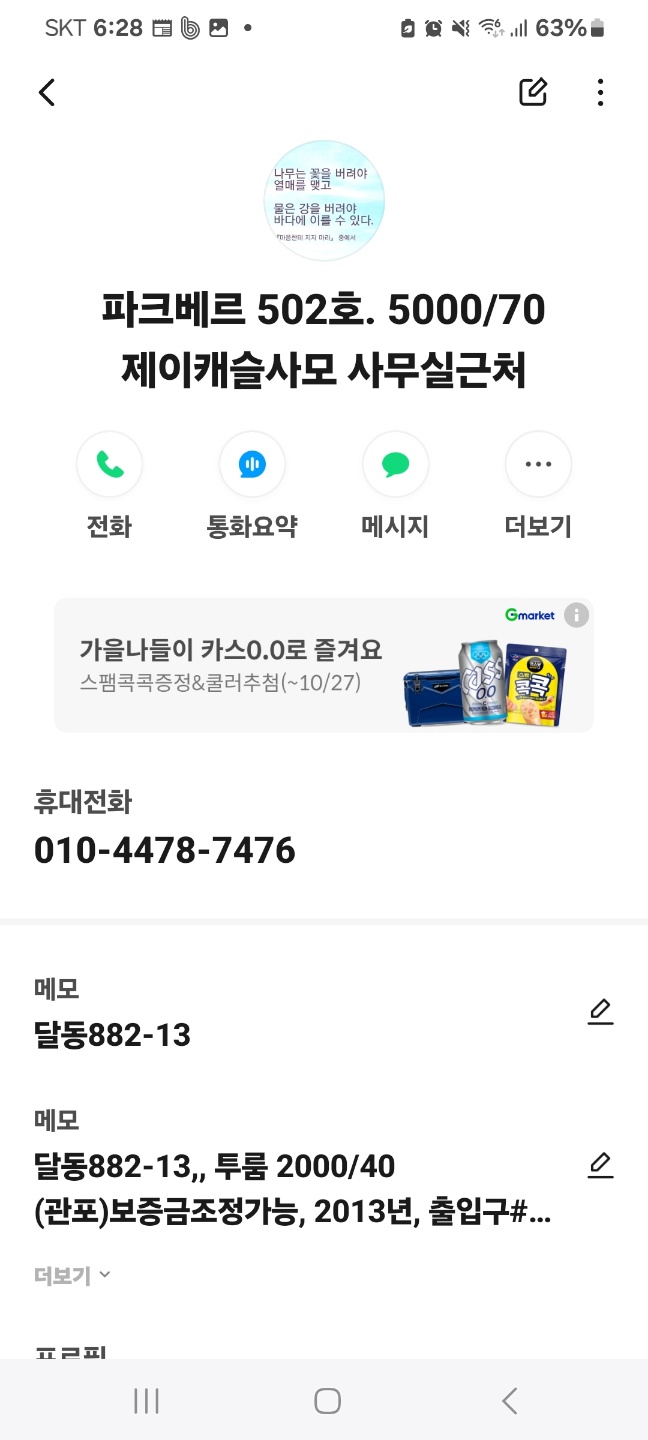This screenshot has width=648, height=1440.
Task: Tap the contact's profile picture
Action: (324, 201)
